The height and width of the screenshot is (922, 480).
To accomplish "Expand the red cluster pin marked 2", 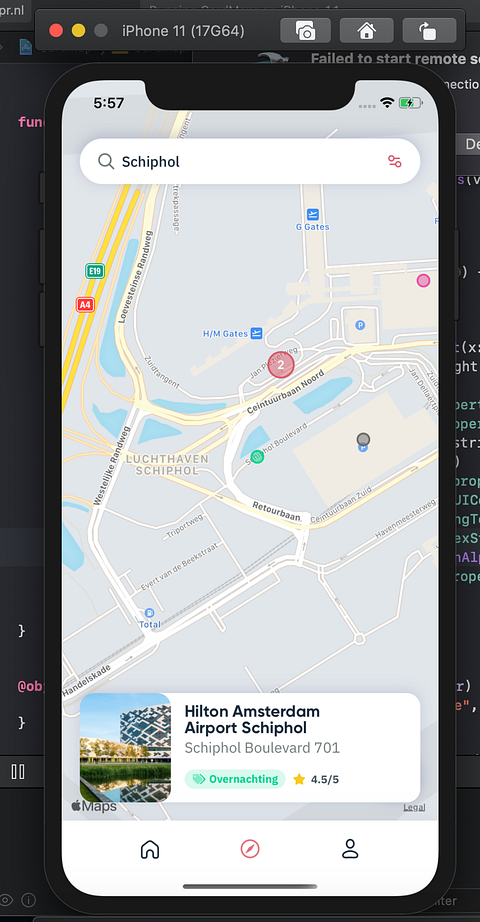I will pos(281,365).
